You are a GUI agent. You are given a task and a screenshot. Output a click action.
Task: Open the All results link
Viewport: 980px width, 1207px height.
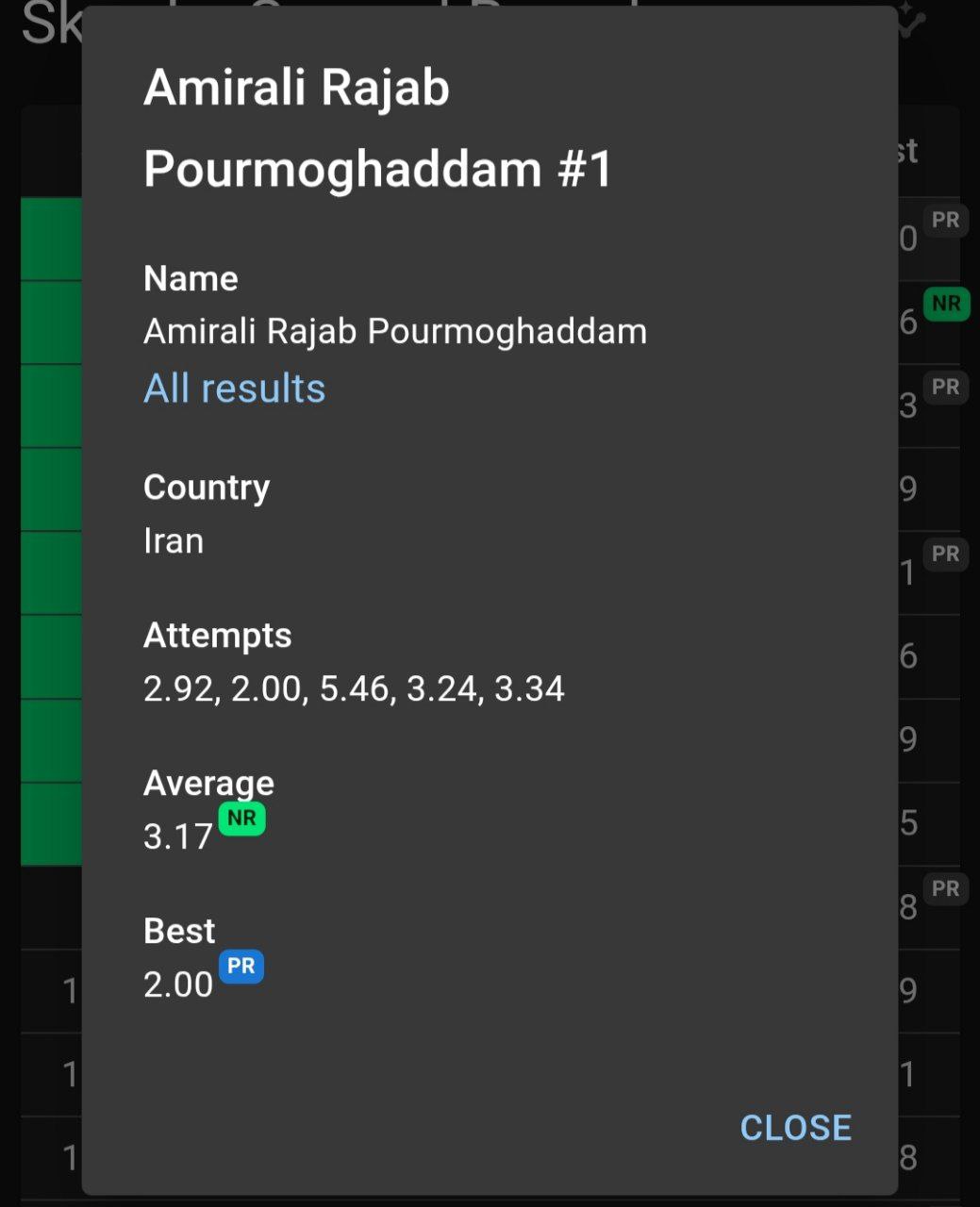pyautogui.click(x=234, y=389)
